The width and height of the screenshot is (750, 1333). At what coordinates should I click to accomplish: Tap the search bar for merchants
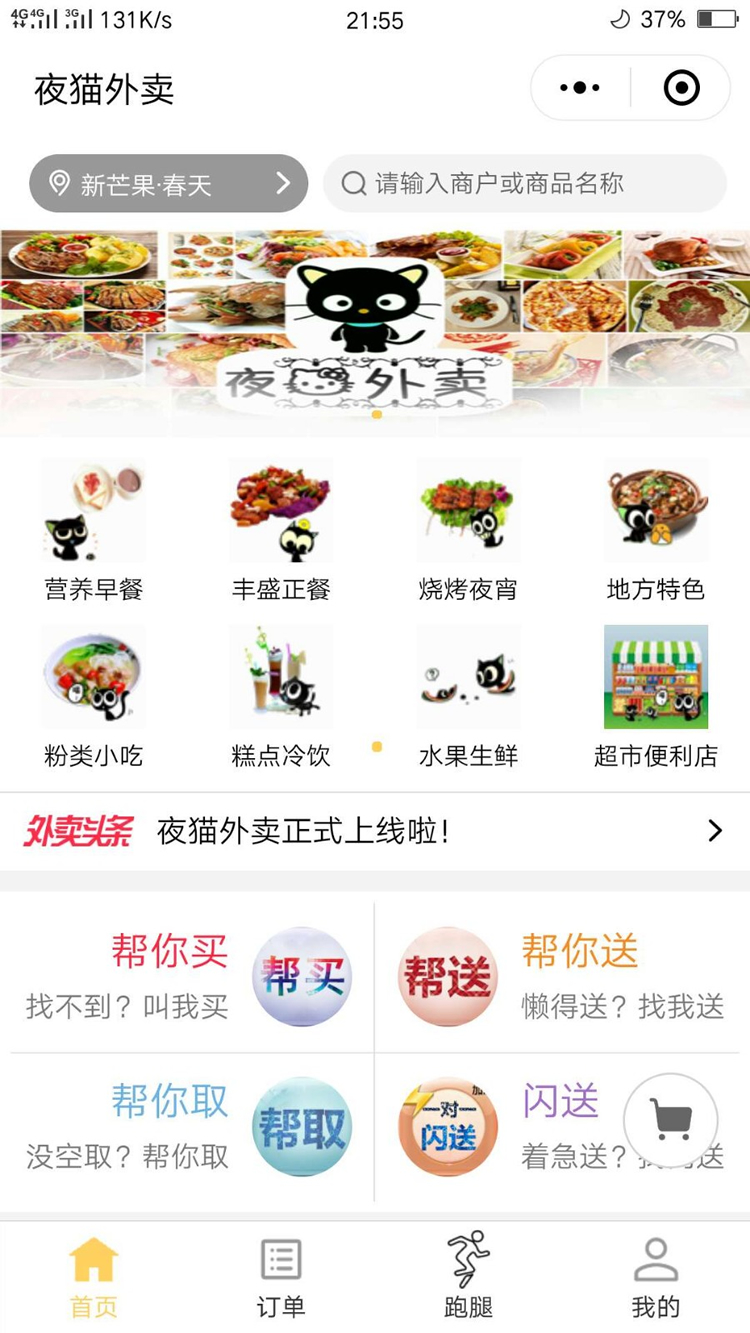(x=525, y=183)
